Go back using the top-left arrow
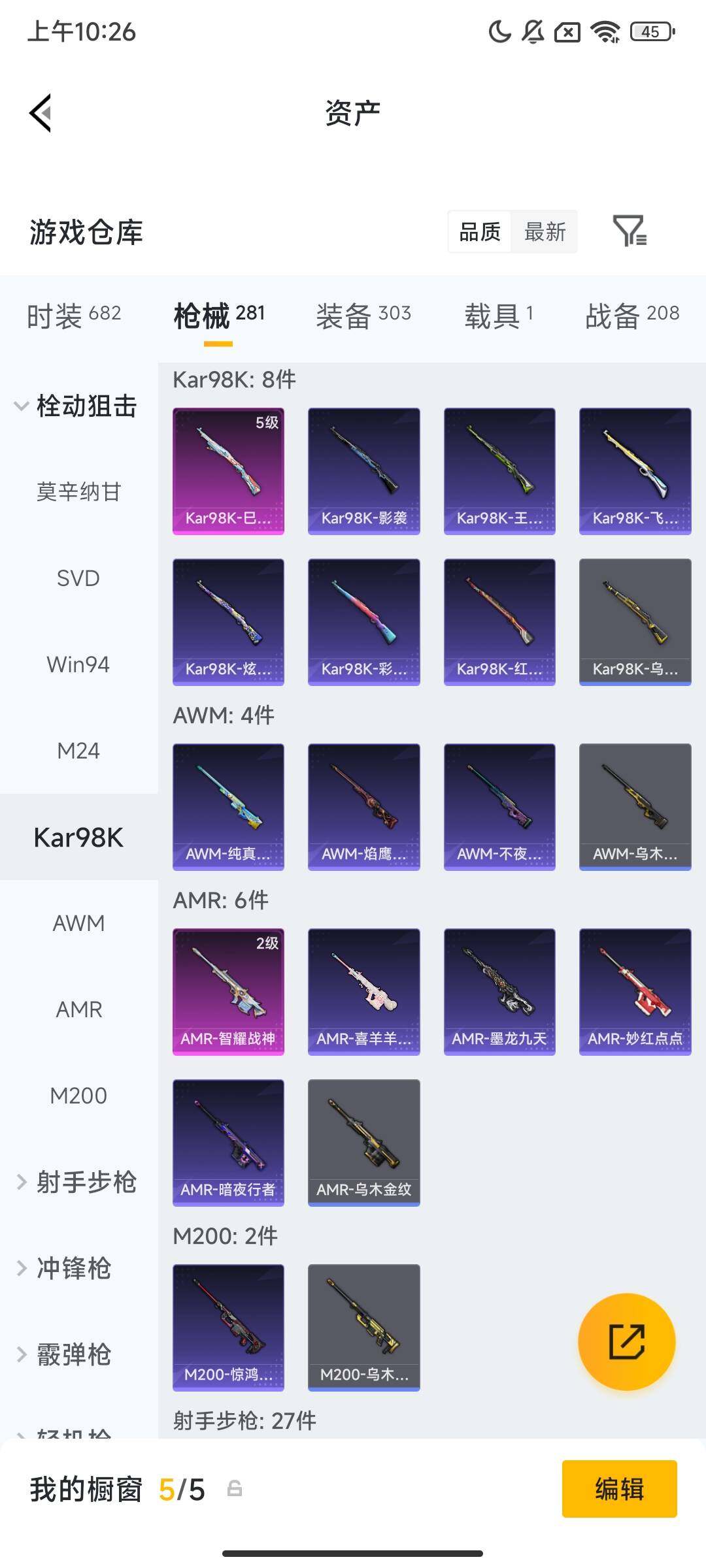 coord(41,113)
